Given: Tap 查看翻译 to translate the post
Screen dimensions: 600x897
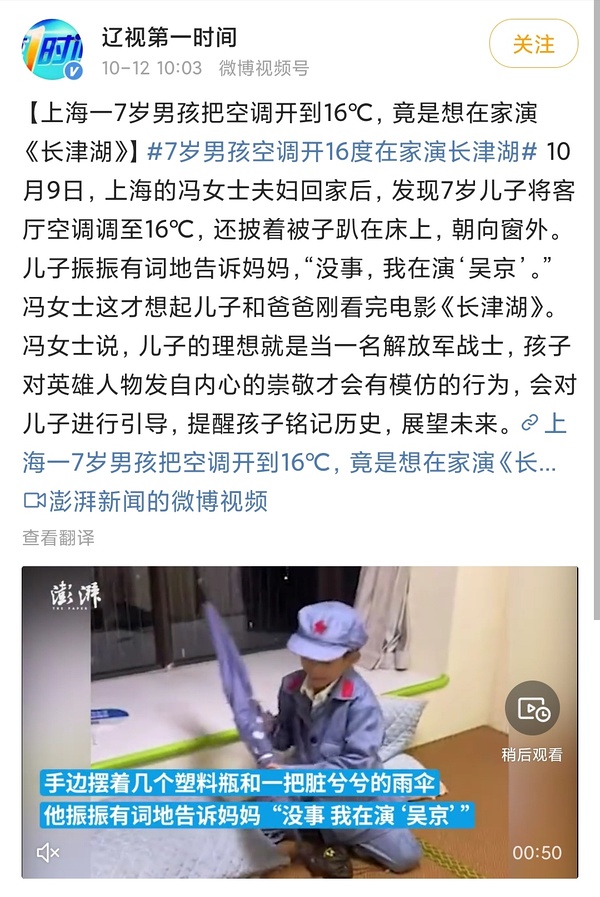Looking at the screenshot, I should point(59,537).
